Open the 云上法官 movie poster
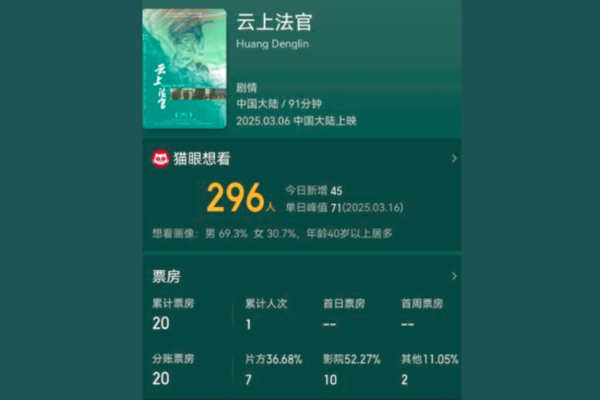Screen dimensions: 600x400 [184, 68]
